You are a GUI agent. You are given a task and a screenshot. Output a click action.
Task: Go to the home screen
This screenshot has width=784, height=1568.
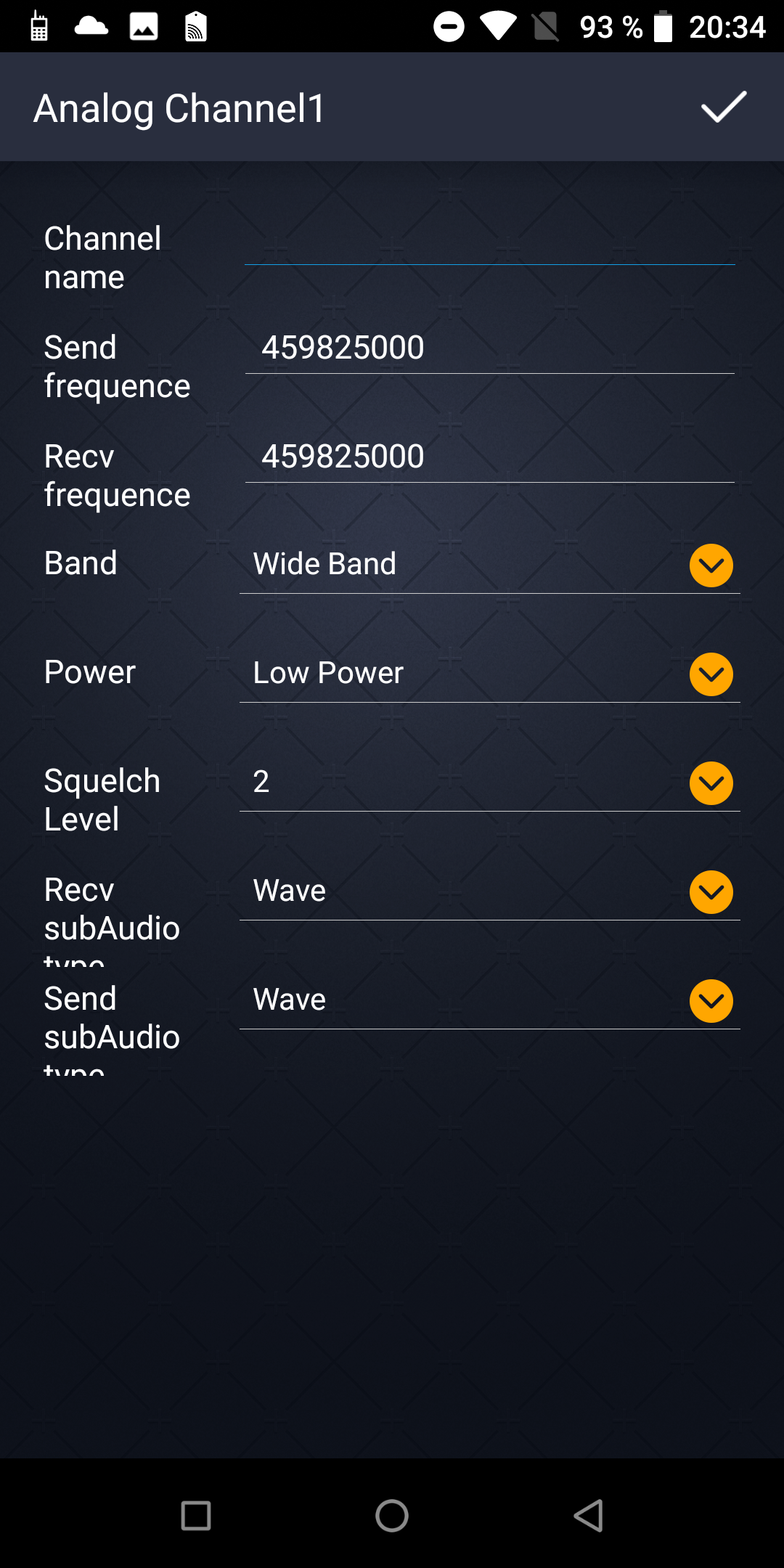click(392, 1516)
